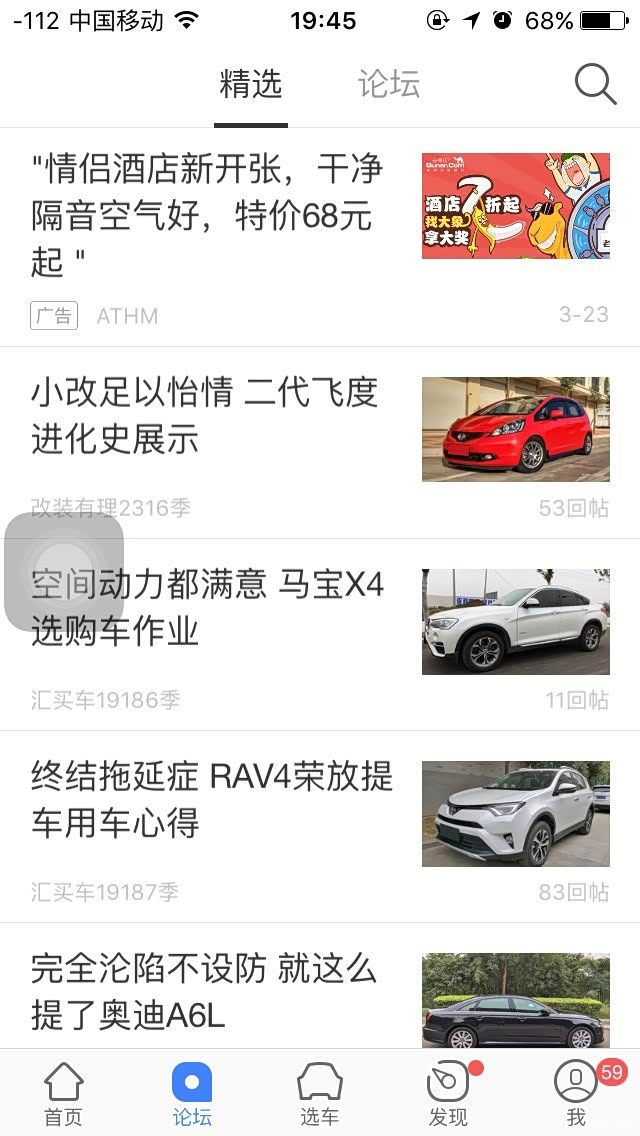This screenshot has height=1136, width=640.
Task: Switch to the 精选 top tab
Action: point(251,85)
